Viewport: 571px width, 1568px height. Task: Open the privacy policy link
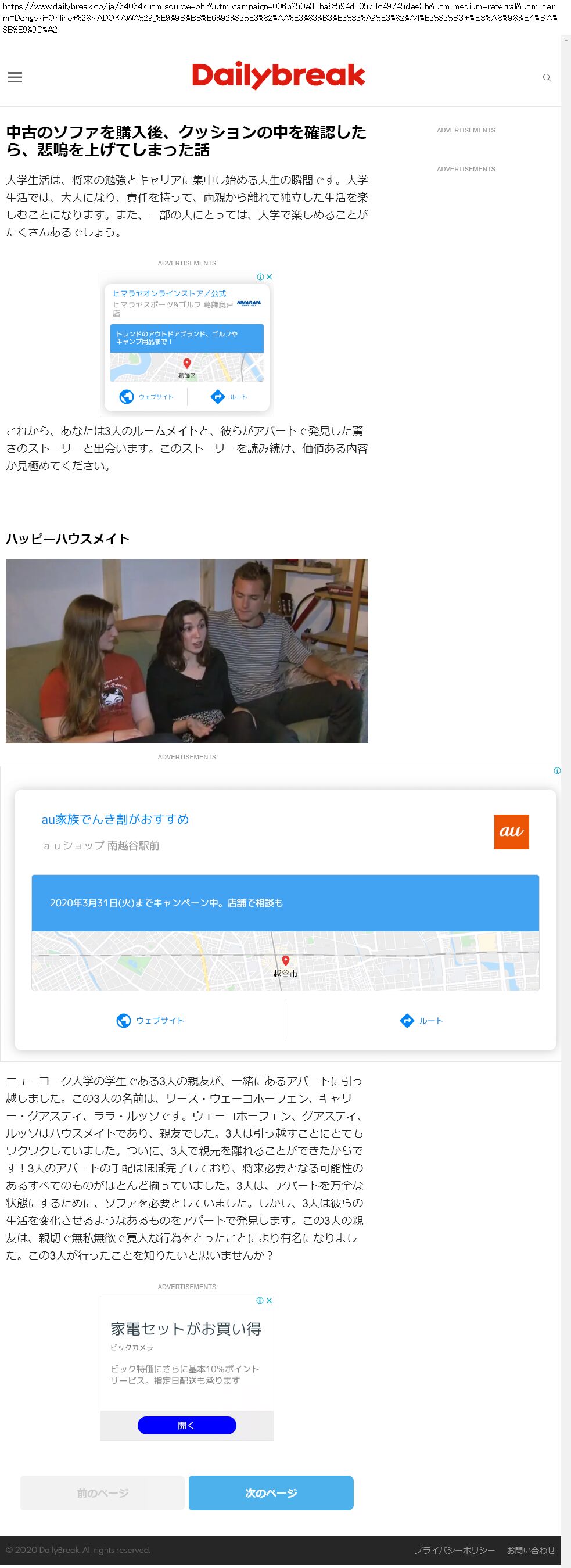[x=455, y=1551]
